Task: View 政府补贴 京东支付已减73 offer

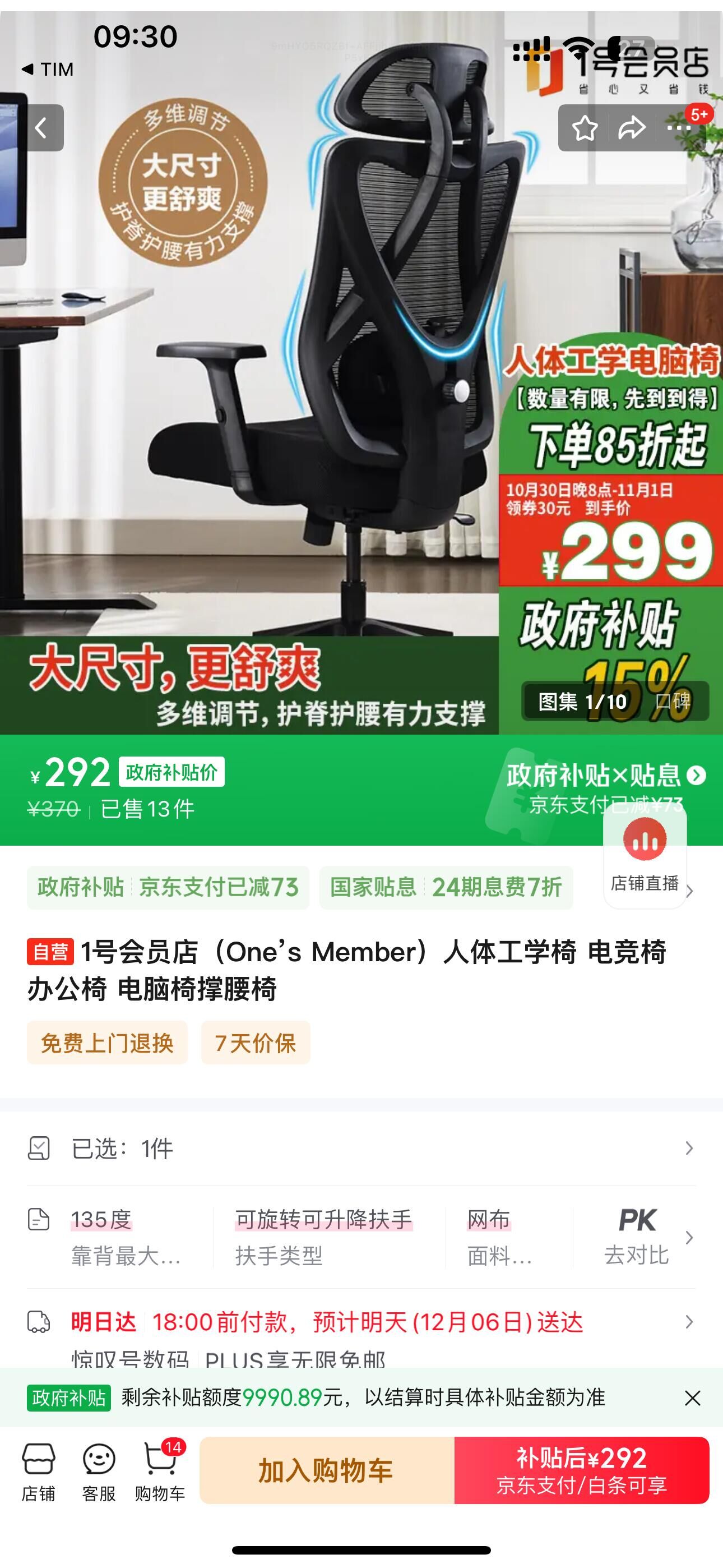Action: (x=168, y=888)
